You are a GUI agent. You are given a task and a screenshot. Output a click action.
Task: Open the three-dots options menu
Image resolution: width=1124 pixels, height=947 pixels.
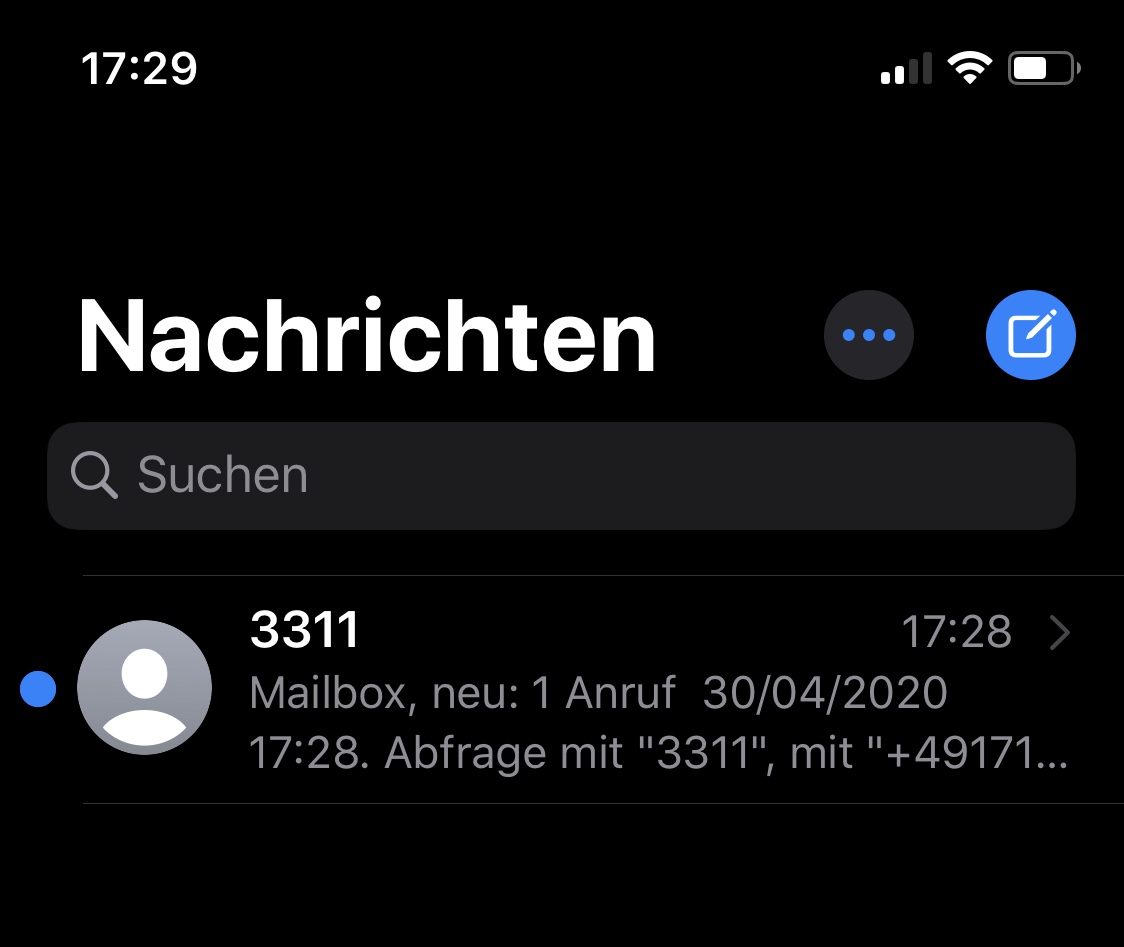(868, 335)
